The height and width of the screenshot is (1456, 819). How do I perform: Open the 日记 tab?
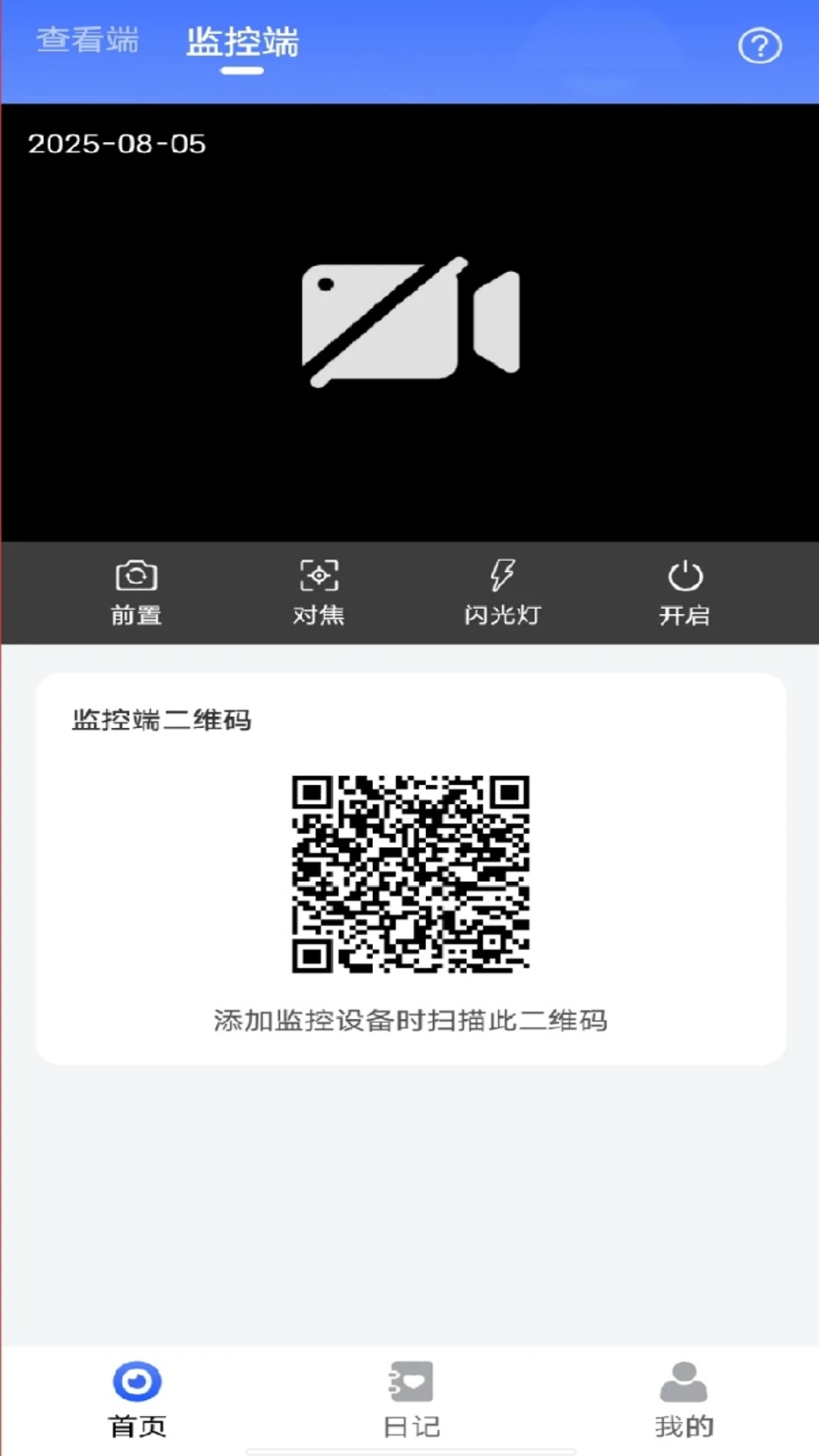click(411, 1401)
